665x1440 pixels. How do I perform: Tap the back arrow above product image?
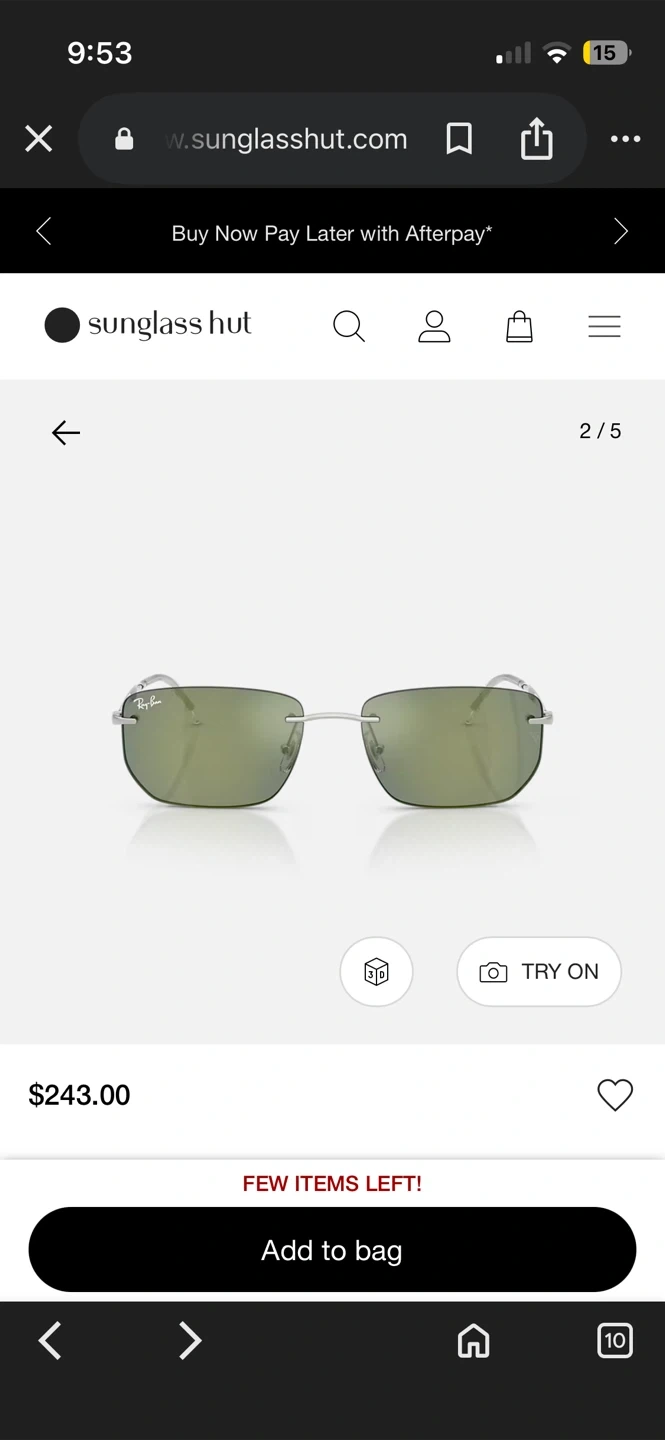pyautogui.click(x=66, y=432)
